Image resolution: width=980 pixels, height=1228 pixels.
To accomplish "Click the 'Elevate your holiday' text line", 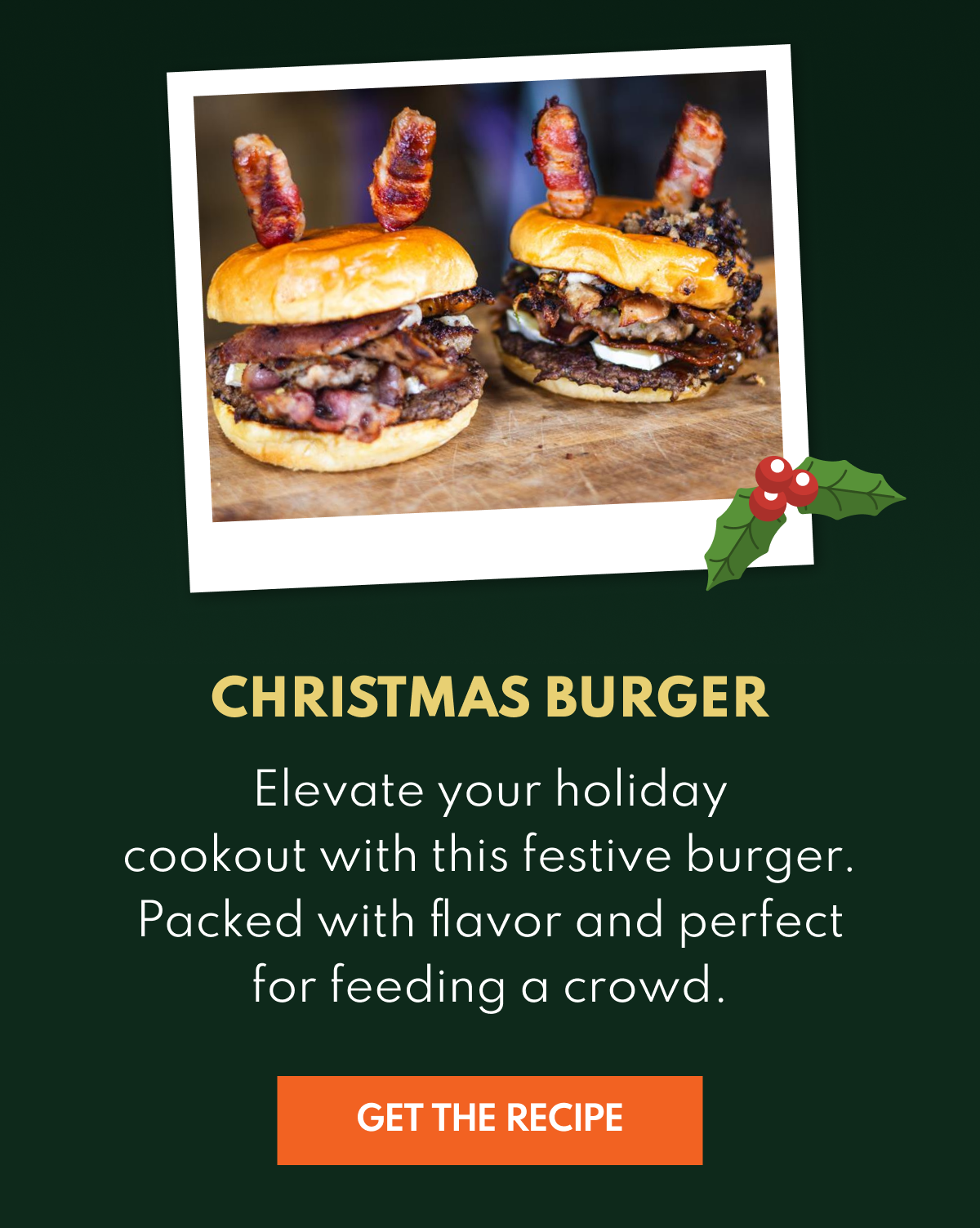I will (x=490, y=789).
